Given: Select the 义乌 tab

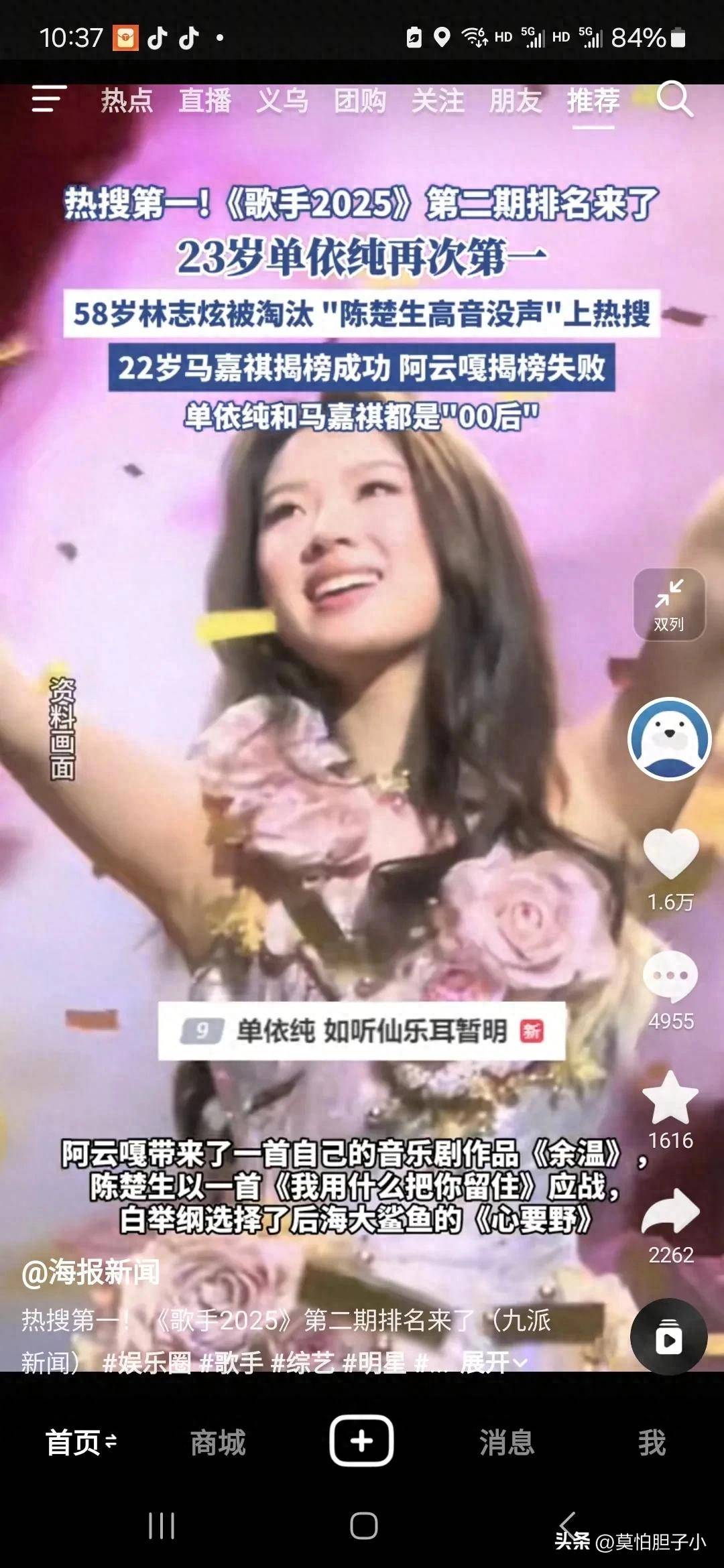Looking at the screenshot, I should [282, 101].
